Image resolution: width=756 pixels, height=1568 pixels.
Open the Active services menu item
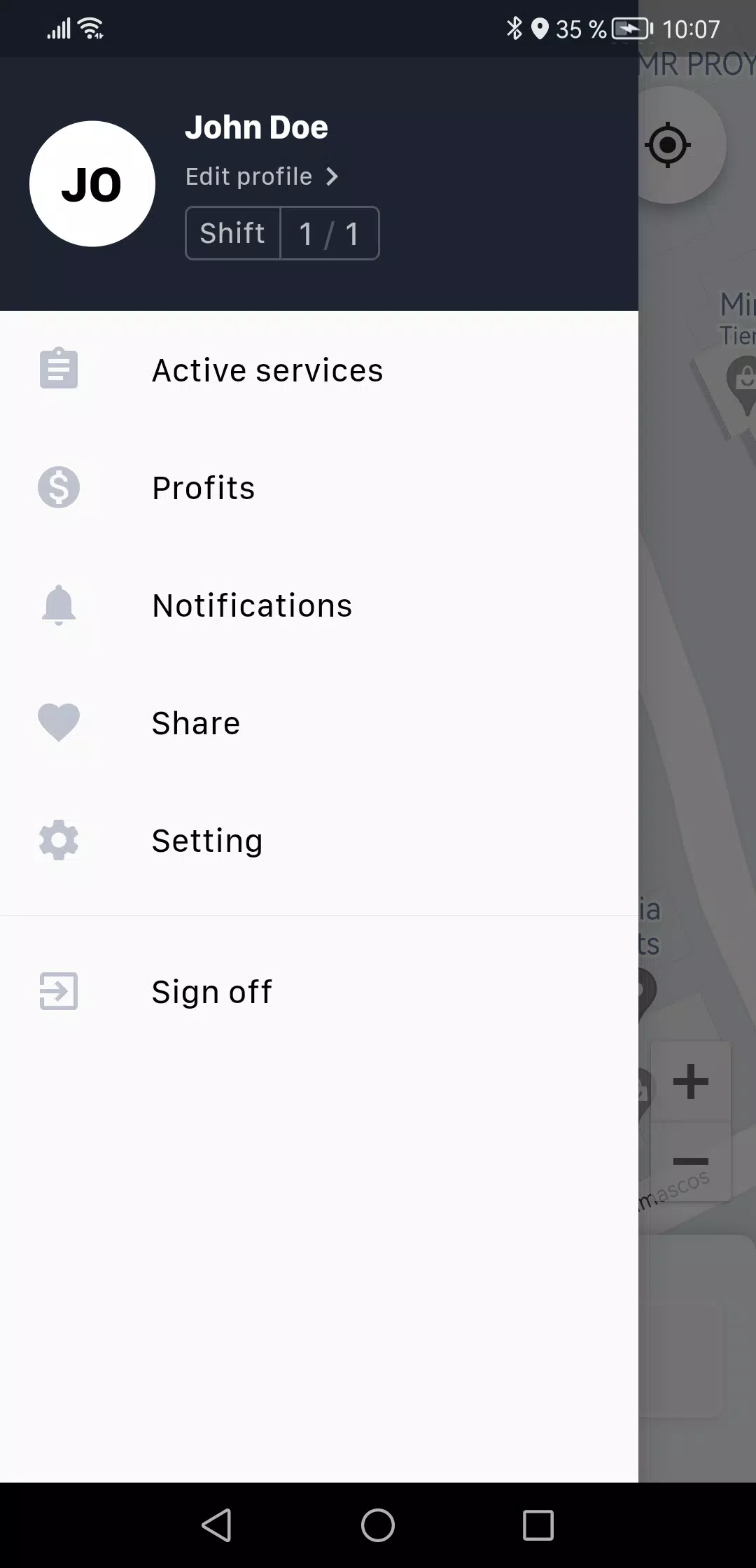267,370
